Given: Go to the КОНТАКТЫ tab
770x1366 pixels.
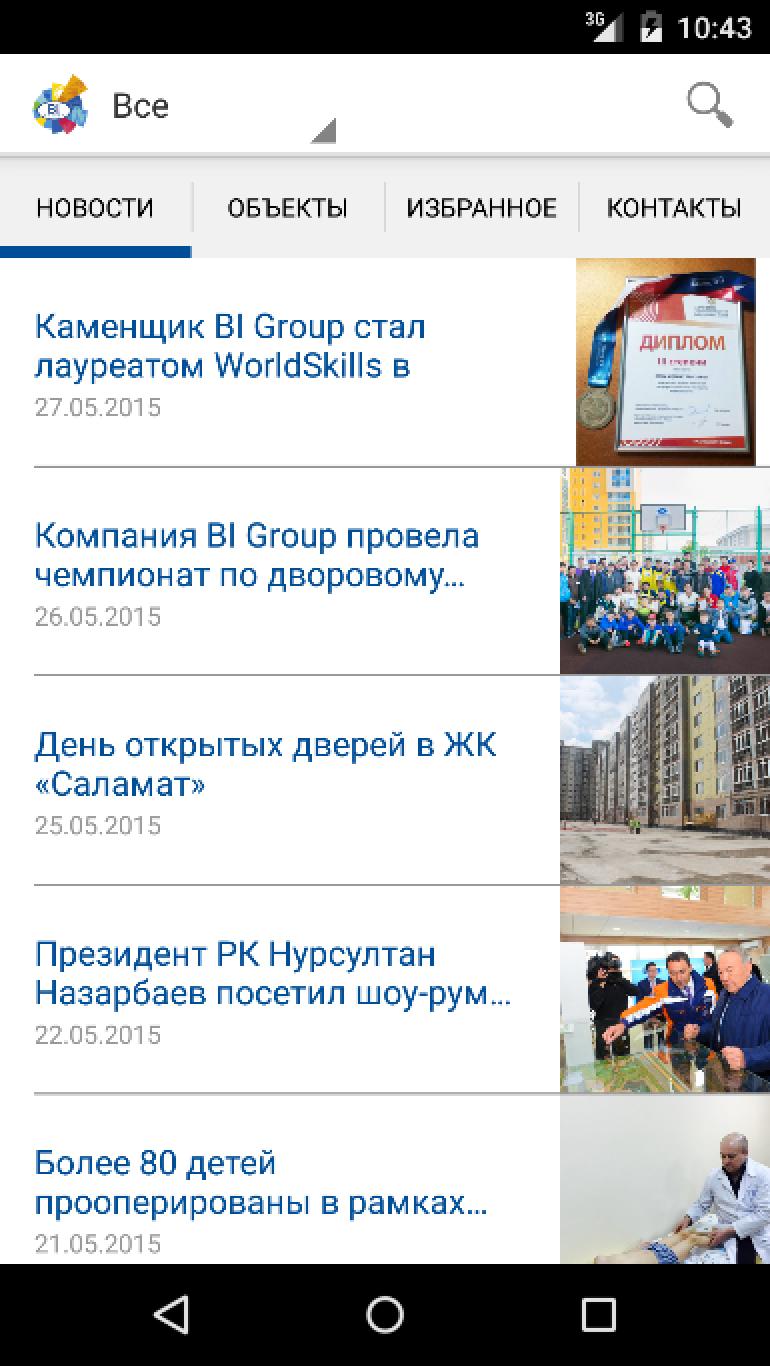Looking at the screenshot, I should coord(674,208).
